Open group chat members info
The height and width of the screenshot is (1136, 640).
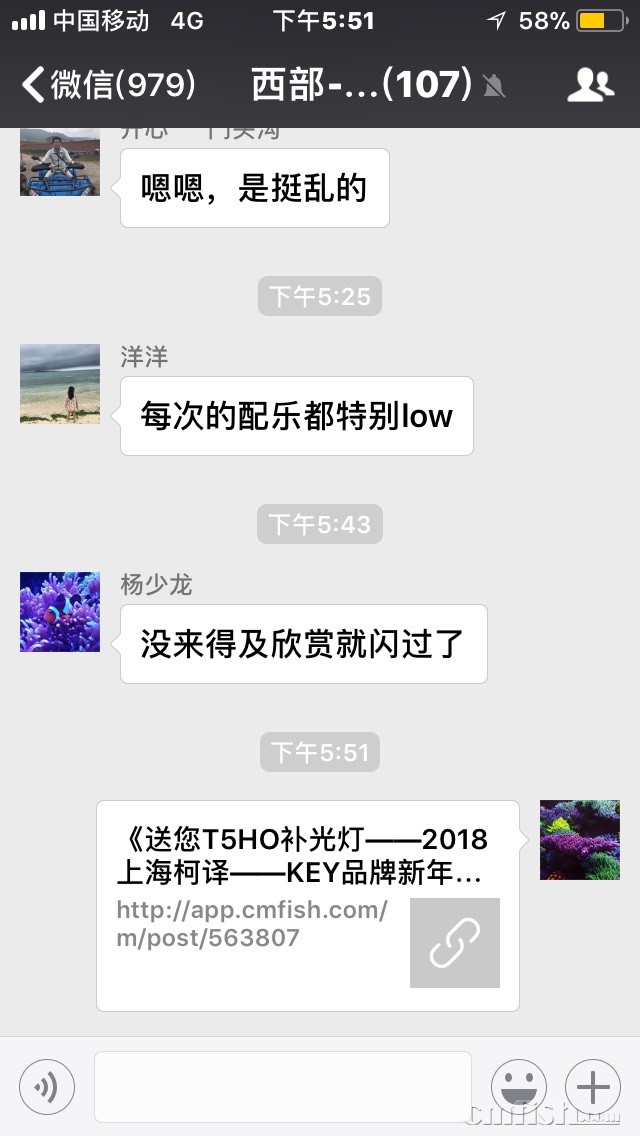tap(590, 85)
